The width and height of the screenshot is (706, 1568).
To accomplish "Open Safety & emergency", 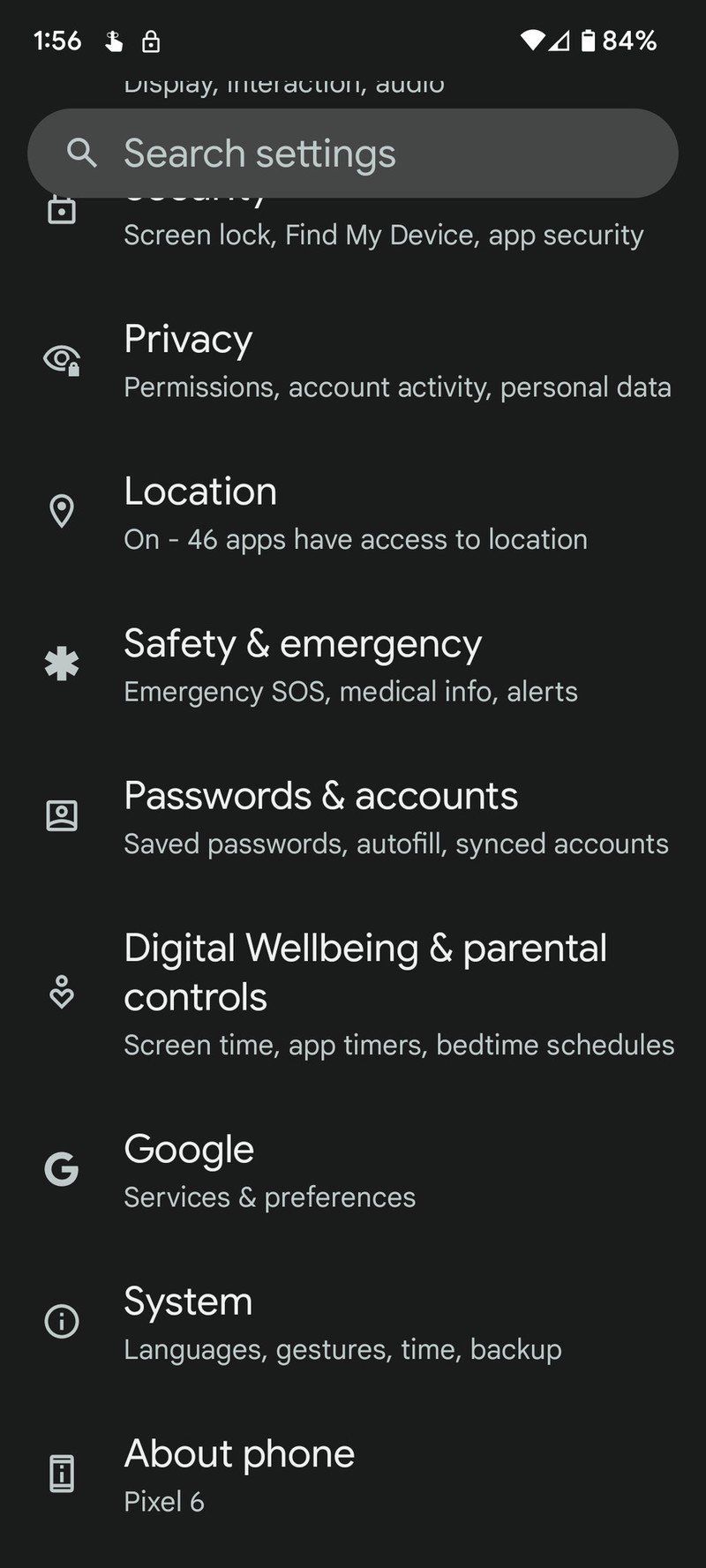I will tap(353, 666).
